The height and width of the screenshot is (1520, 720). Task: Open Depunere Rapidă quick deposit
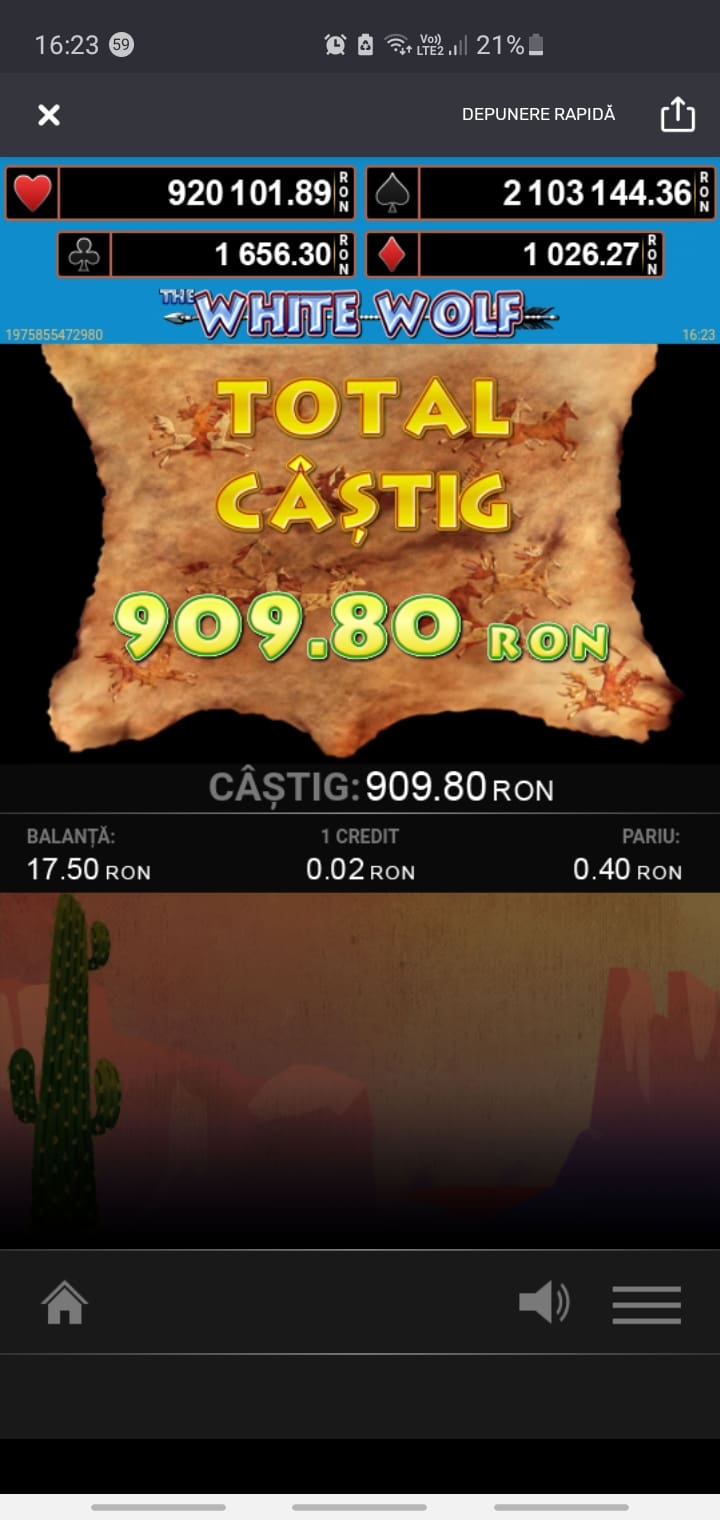pyautogui.click(x=538, y=115)
